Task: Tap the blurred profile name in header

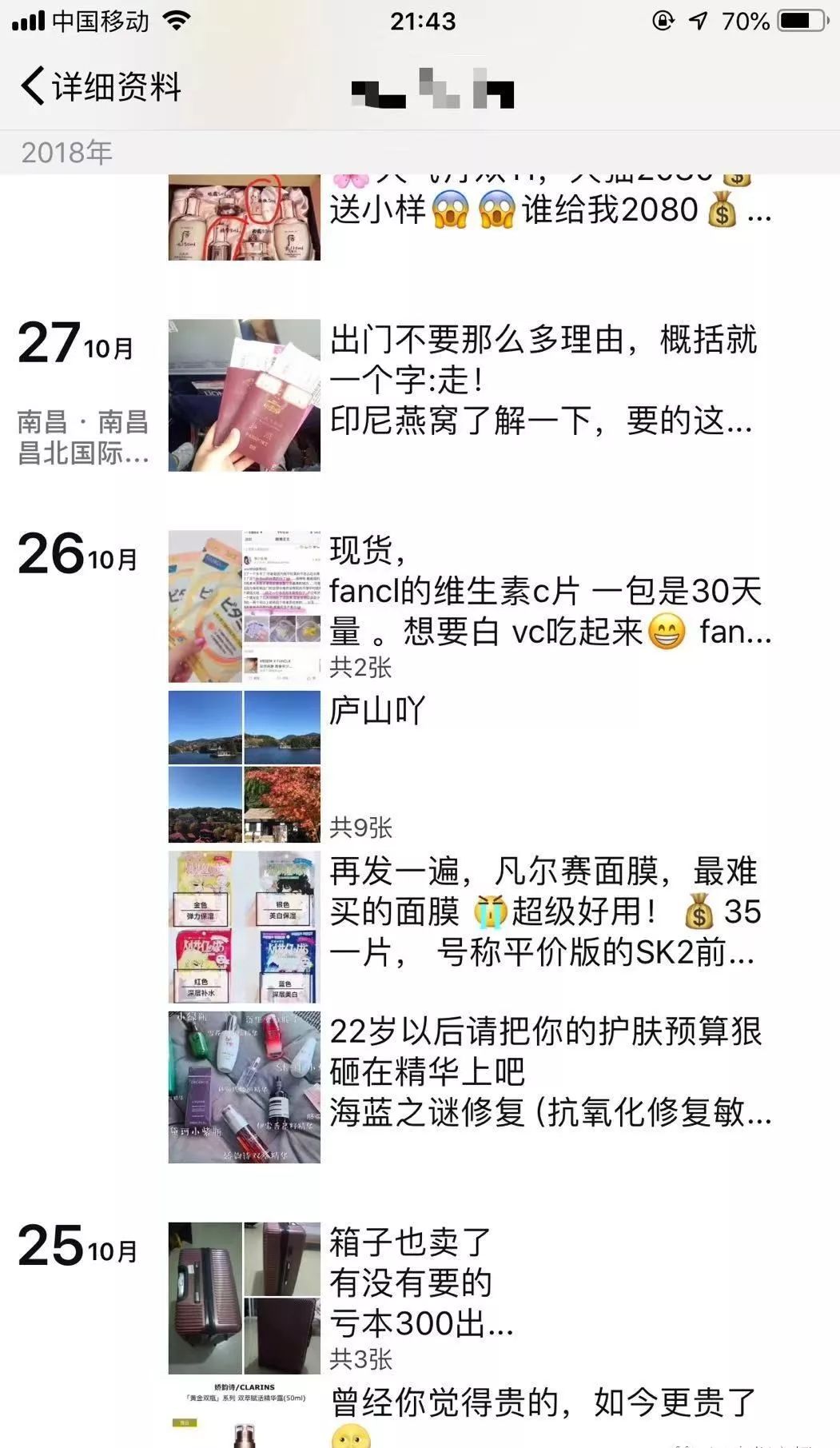Action: pos(432,90)
